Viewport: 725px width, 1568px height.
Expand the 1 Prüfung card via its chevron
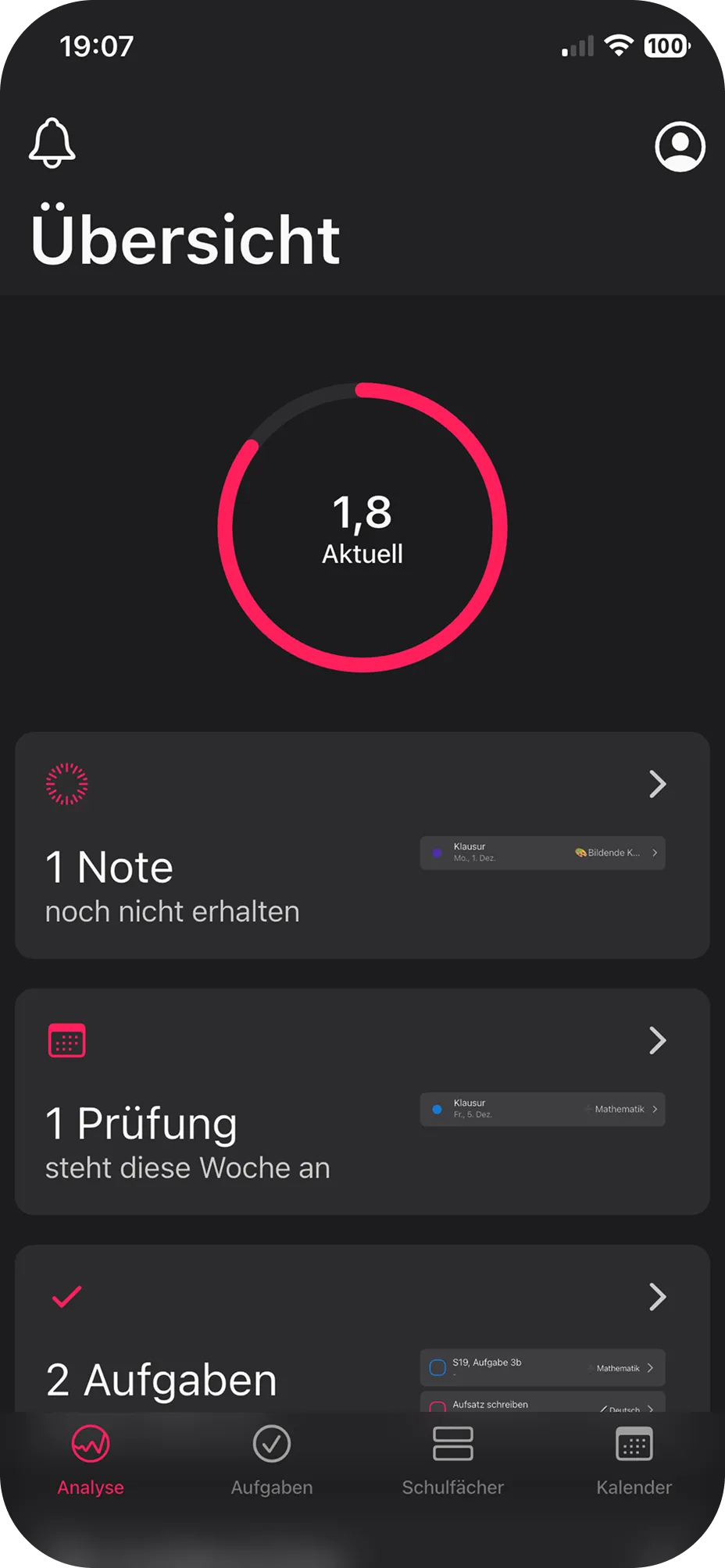(657, 1040)
